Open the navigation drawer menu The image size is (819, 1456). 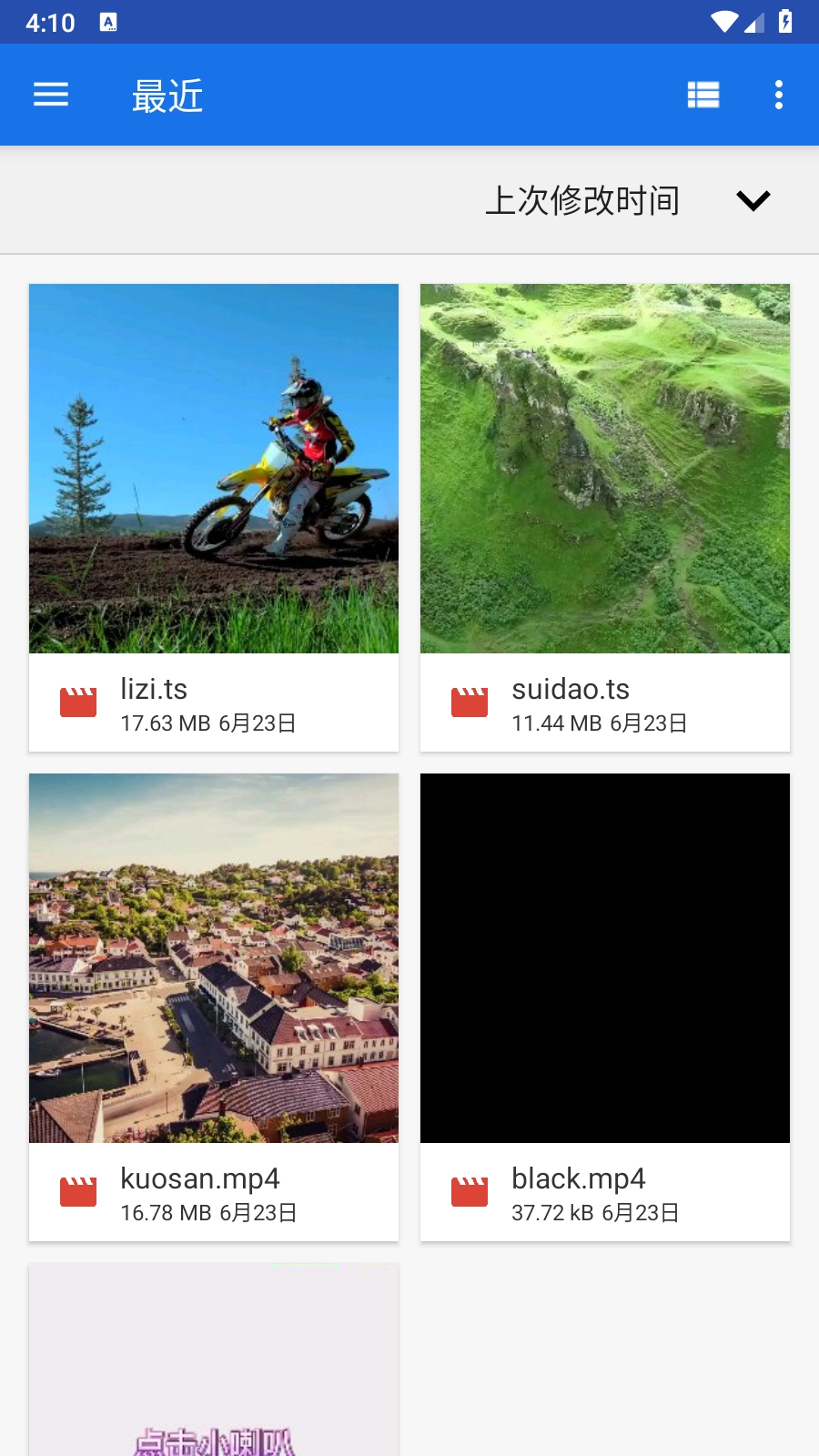[51, 95]
